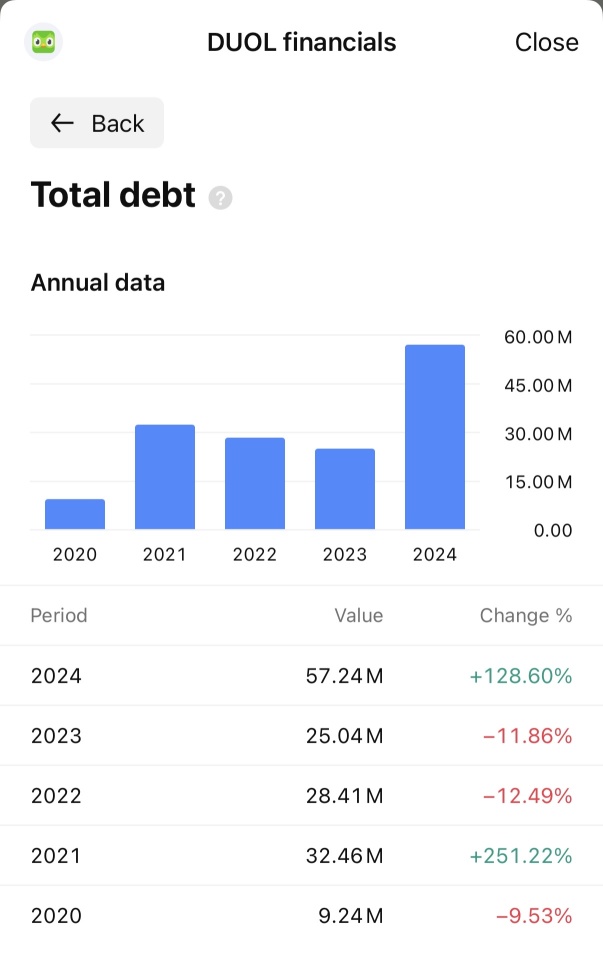The height and width of the screenshot is (966, 603).
Task: Tap the Back button
Action: tap(97, 123)
